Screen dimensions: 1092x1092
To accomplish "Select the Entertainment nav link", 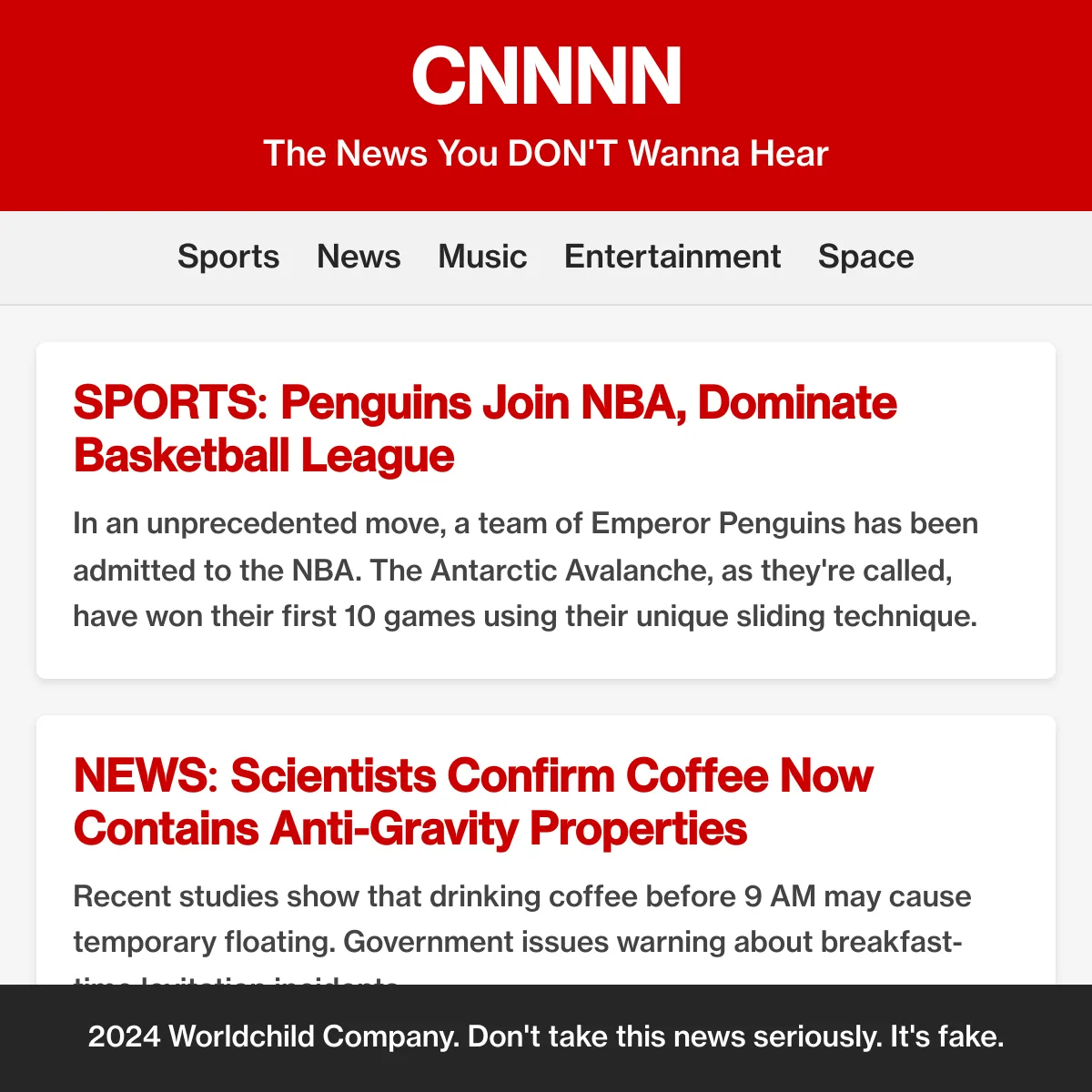I will pos(672,257).
